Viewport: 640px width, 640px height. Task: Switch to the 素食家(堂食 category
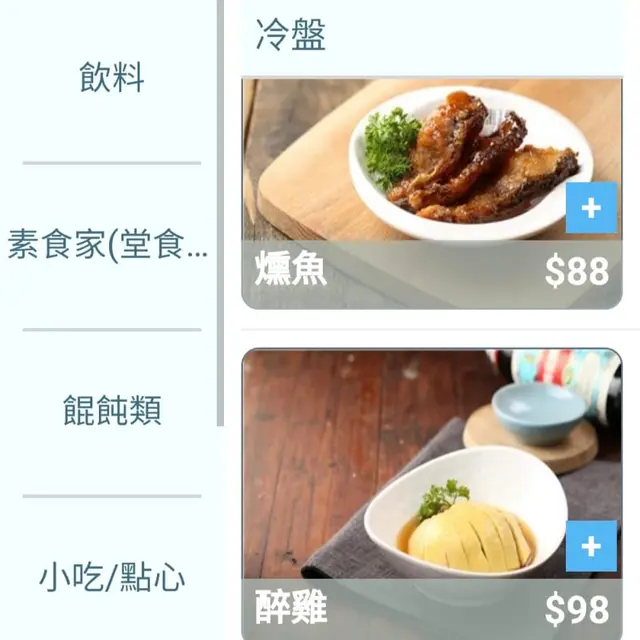109,245
